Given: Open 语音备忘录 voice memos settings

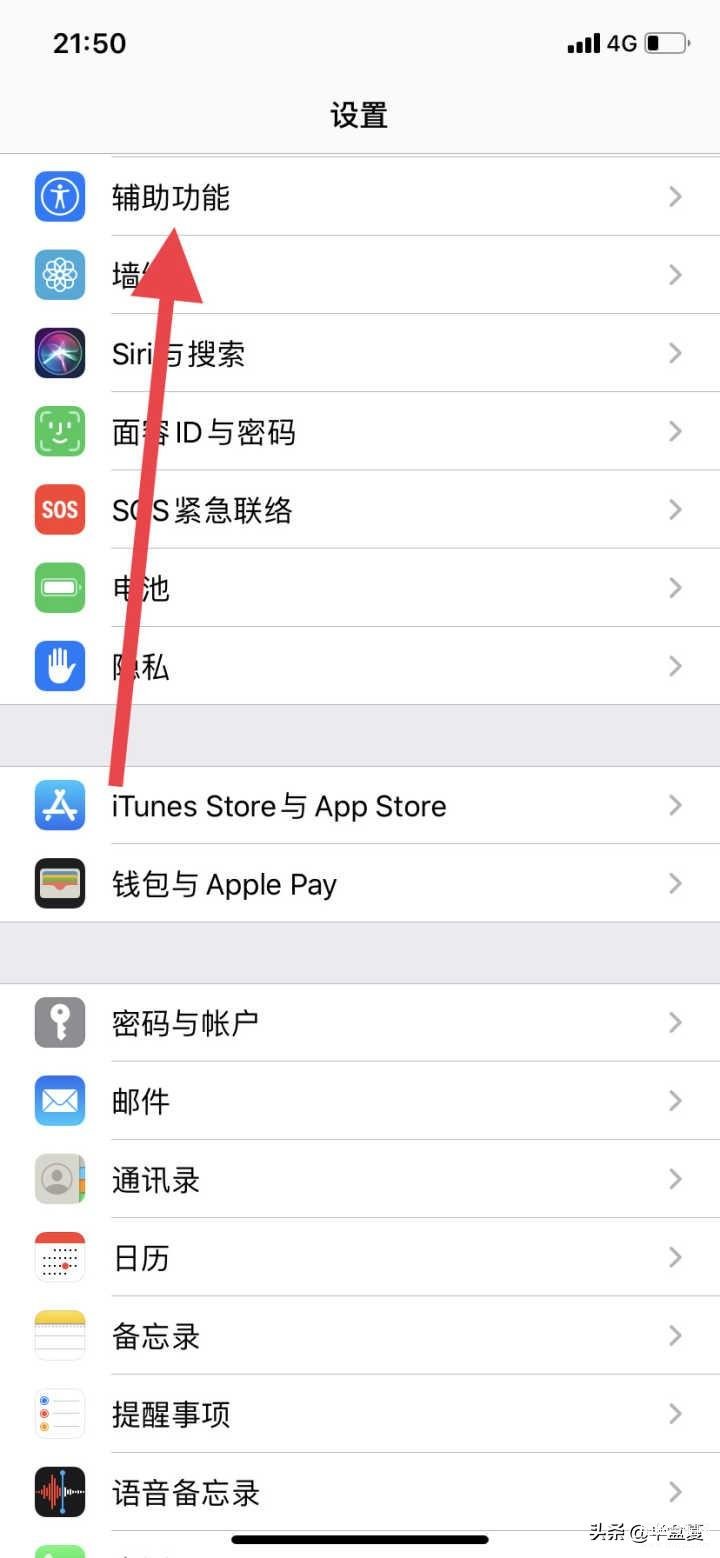Looking at the screenshot, I should pyautogui.click(x=360, y=1492).
